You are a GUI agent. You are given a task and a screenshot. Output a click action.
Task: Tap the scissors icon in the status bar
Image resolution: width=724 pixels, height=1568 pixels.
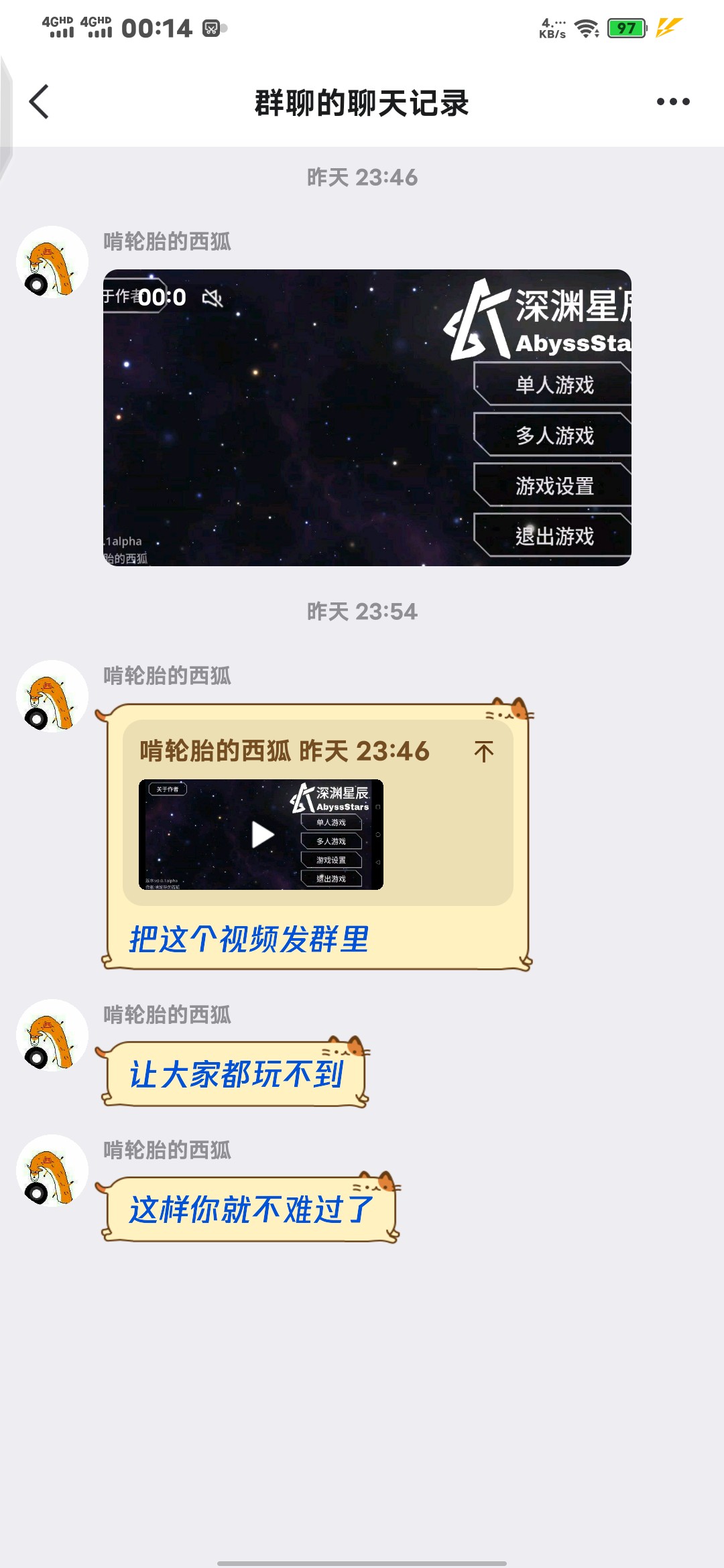[x=210, y=29]
